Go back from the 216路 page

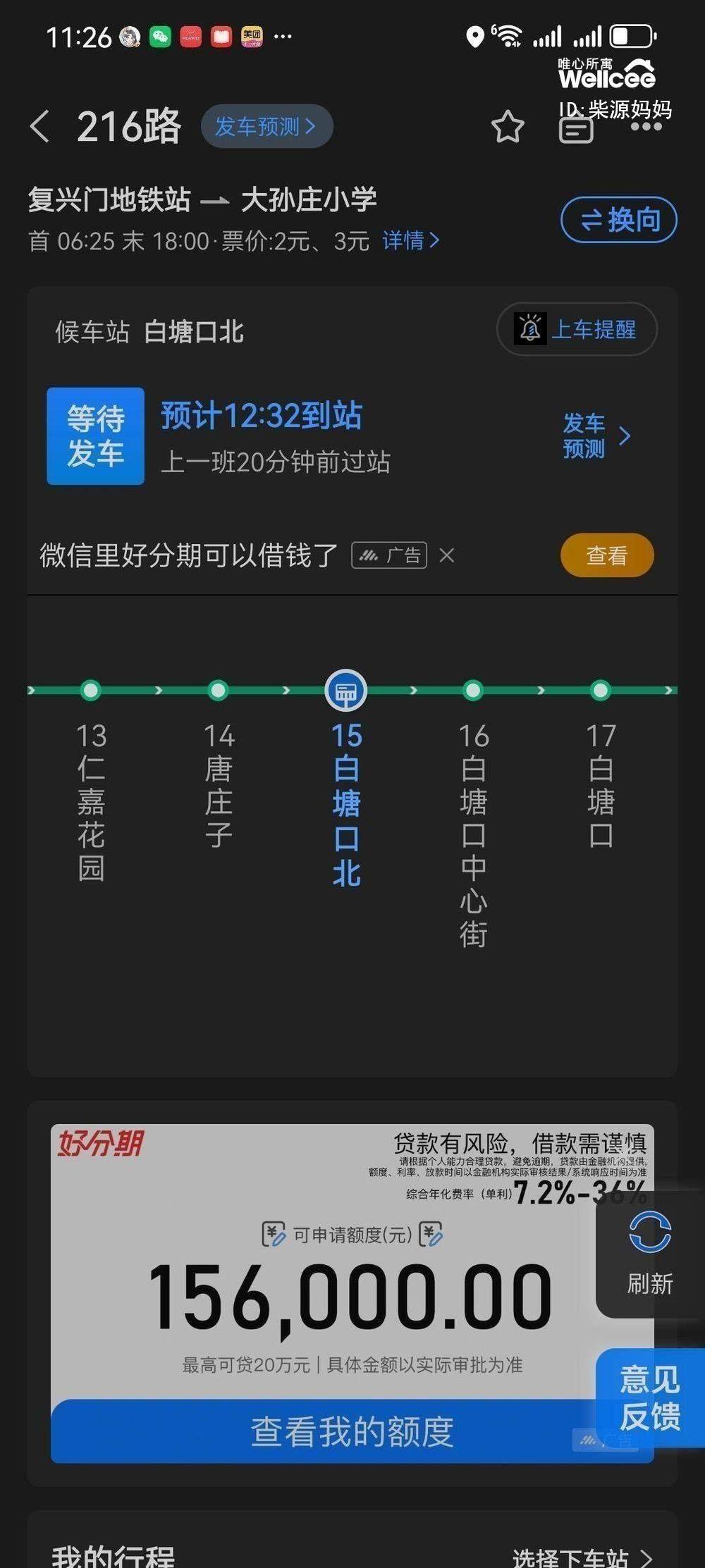40,127
